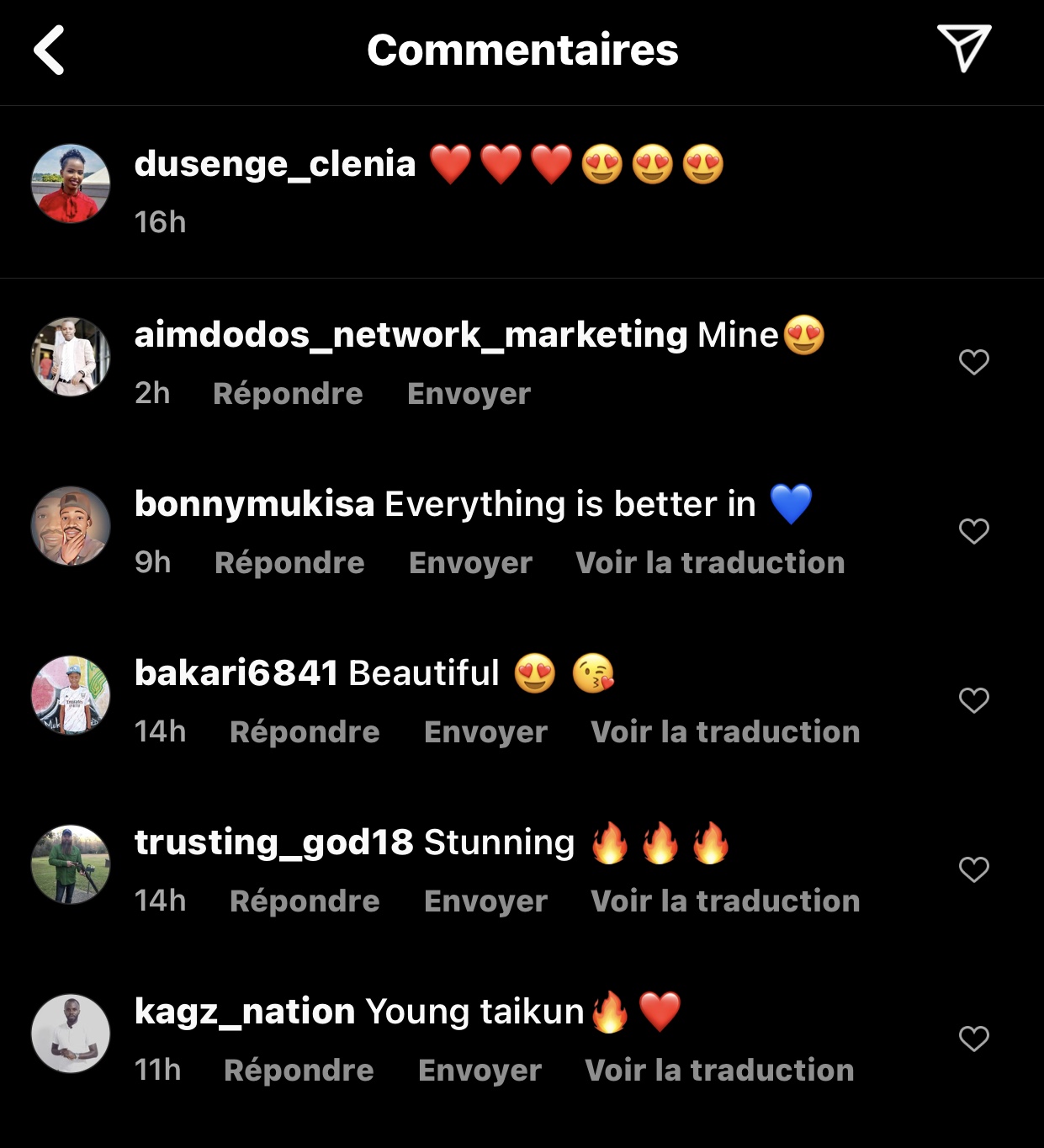Tap Envoyer under aimdodos_network_marketing's comment
The image size is (1044, 1148).
[x=469, y=394]
